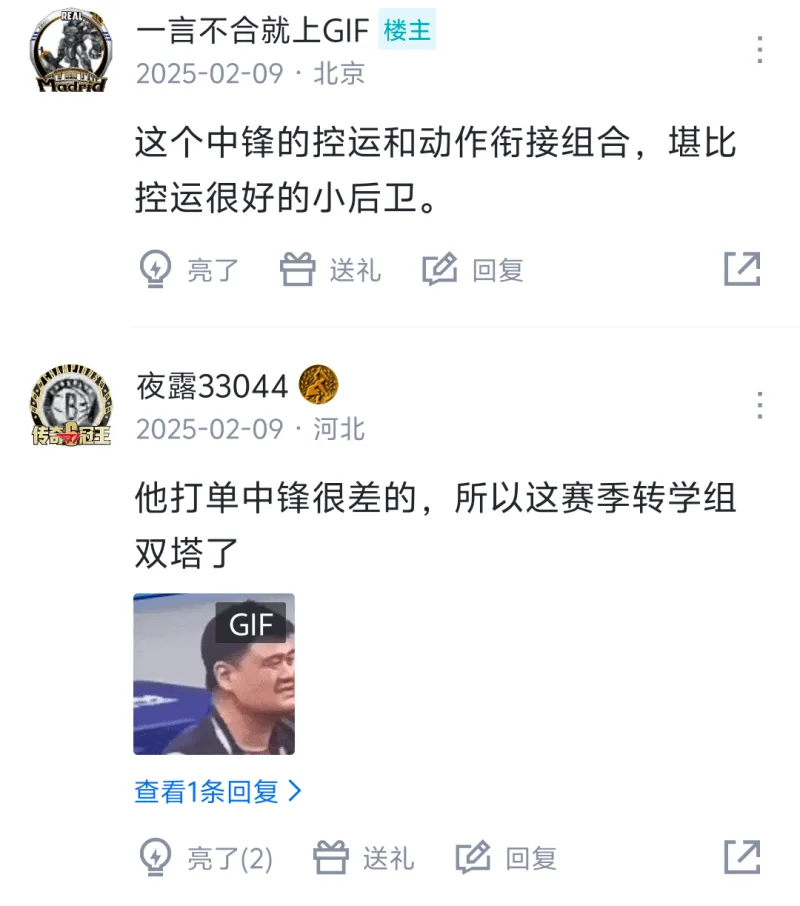Open overflow menu on 夜露33044's comment
The height and width of the screenshot is (906, 800).
pos(760,405)
